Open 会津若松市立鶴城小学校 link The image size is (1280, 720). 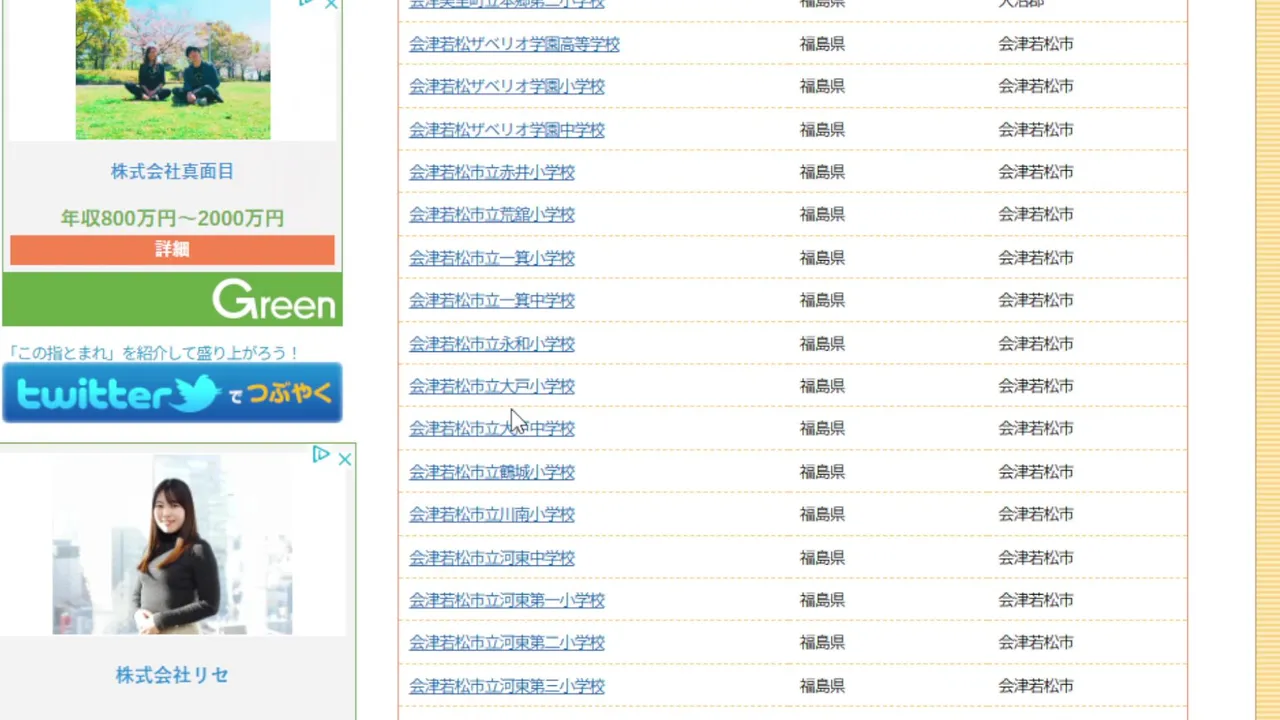[x=492, y=472]
